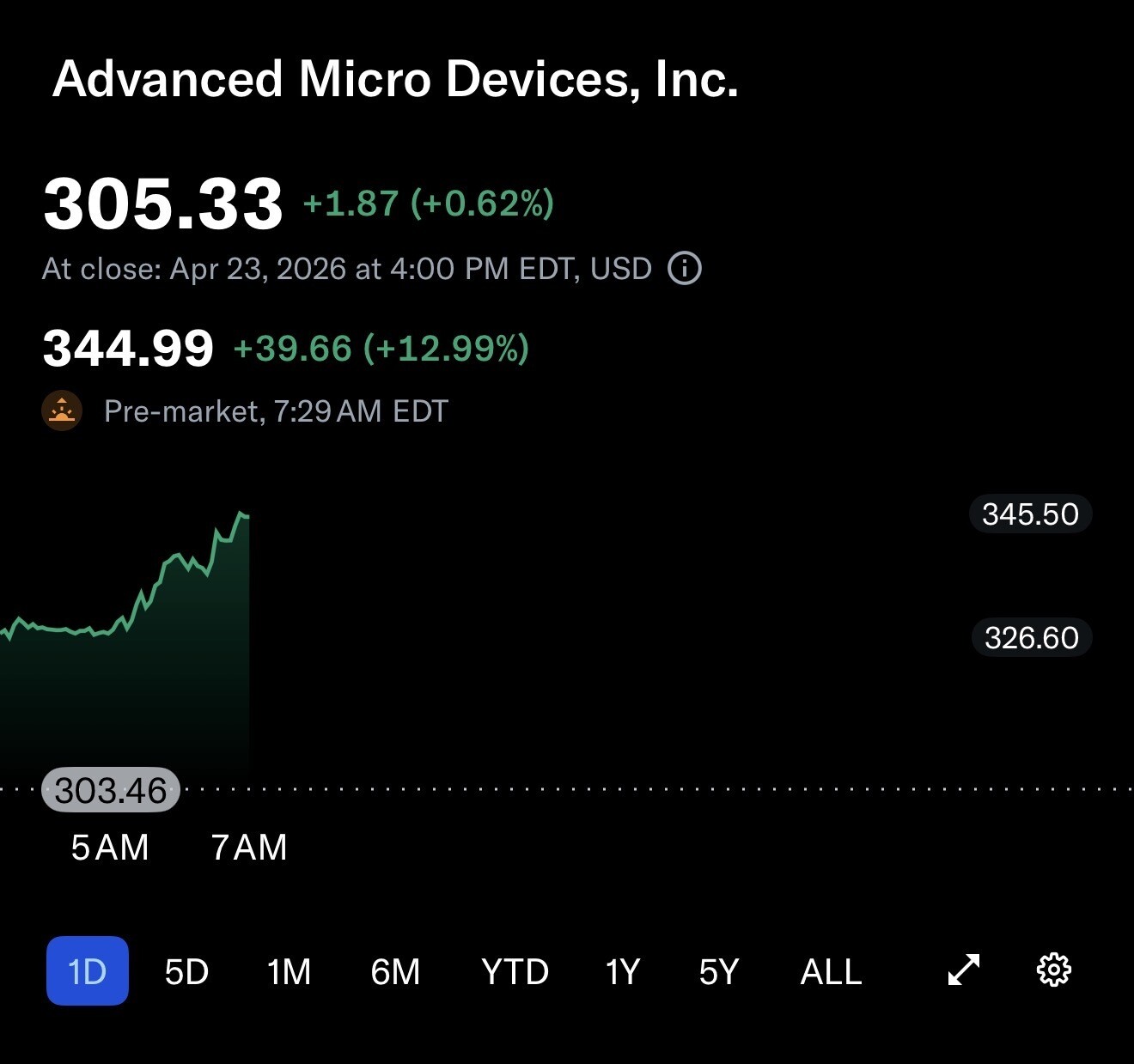Viewport: 1134px width, 1064px height.
Task: Display the ALL time chart
Action: click(831, 972)
